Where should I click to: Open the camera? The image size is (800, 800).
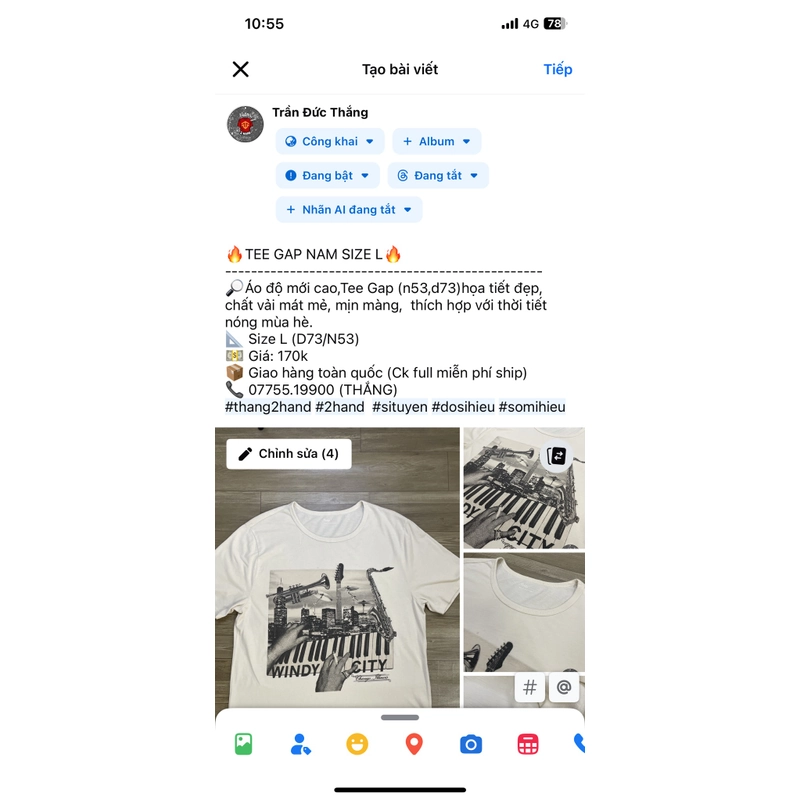click(x=471, y=744)
